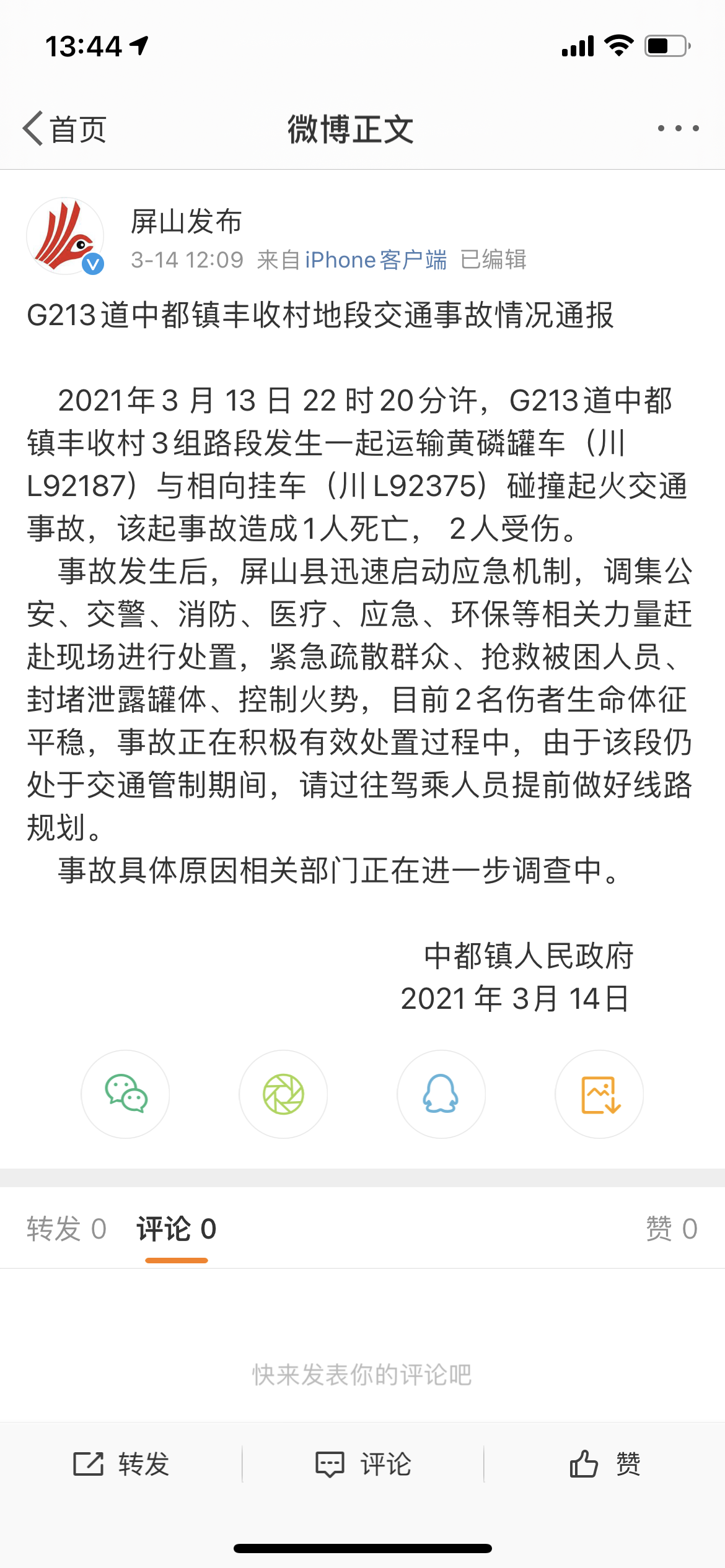
Task: Share post to QQ
Action: [441, 1094]
